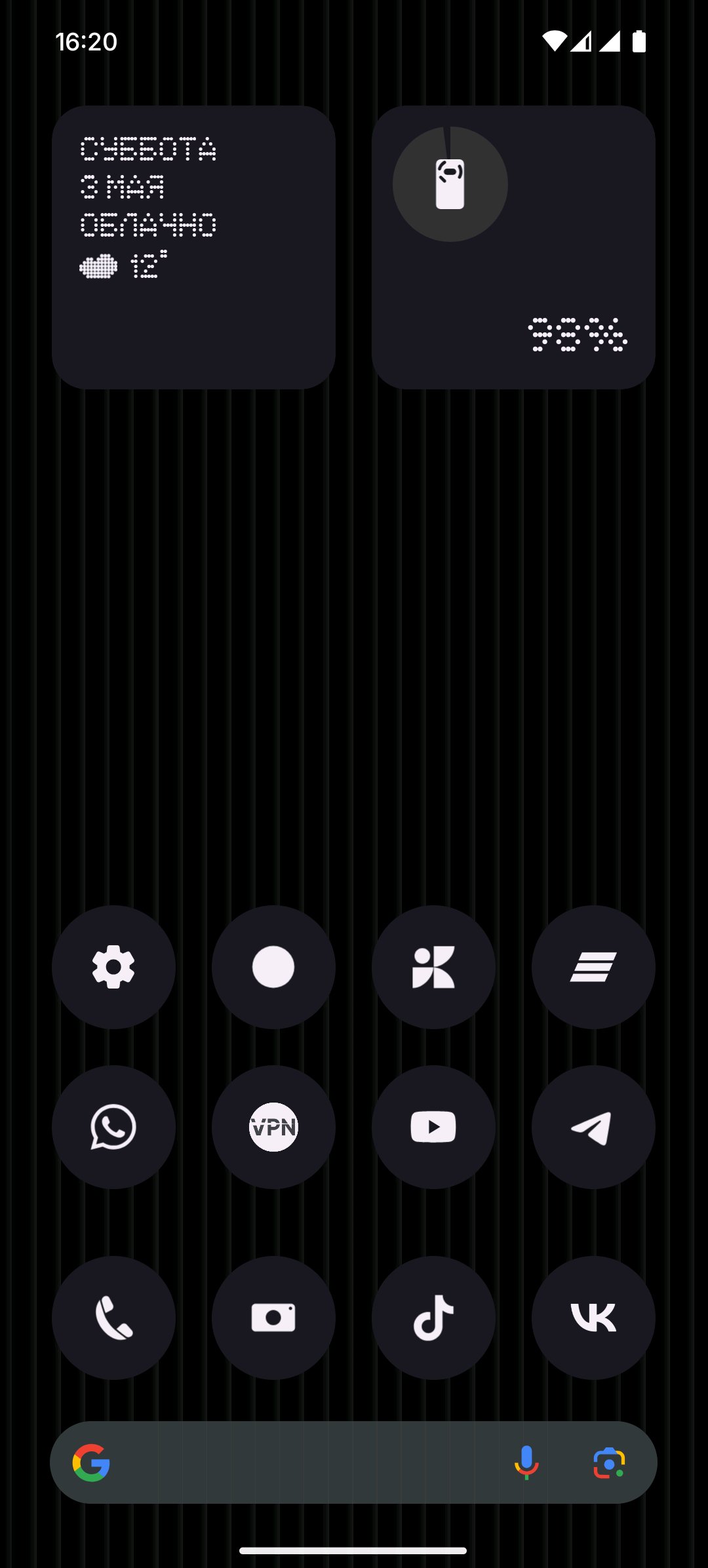Launch YouTube
Image resolution: width=708 pixels, height=1568 pixels.
point(433,1127)
